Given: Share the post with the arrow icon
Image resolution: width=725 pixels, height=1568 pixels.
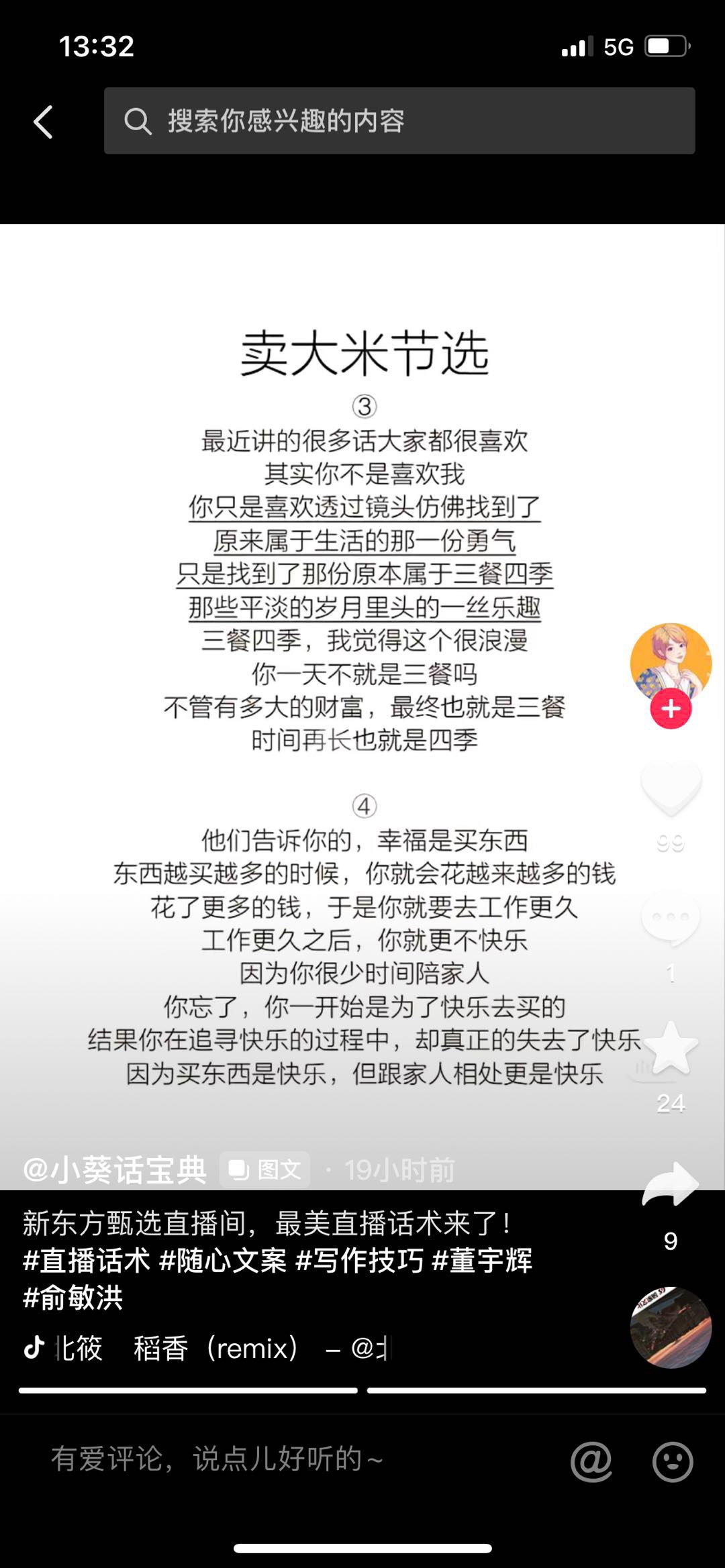Looking at the screenshot, I should click(671, 1185).
